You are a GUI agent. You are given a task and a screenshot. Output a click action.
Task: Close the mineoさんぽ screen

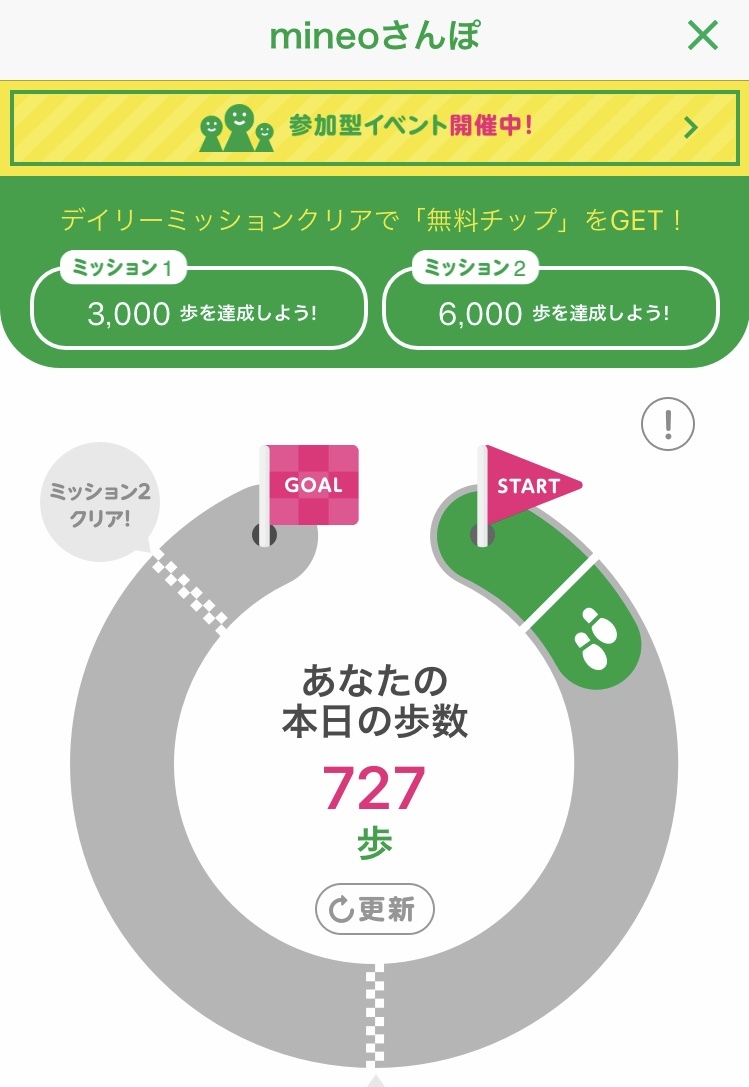click(x=703, y=35)
